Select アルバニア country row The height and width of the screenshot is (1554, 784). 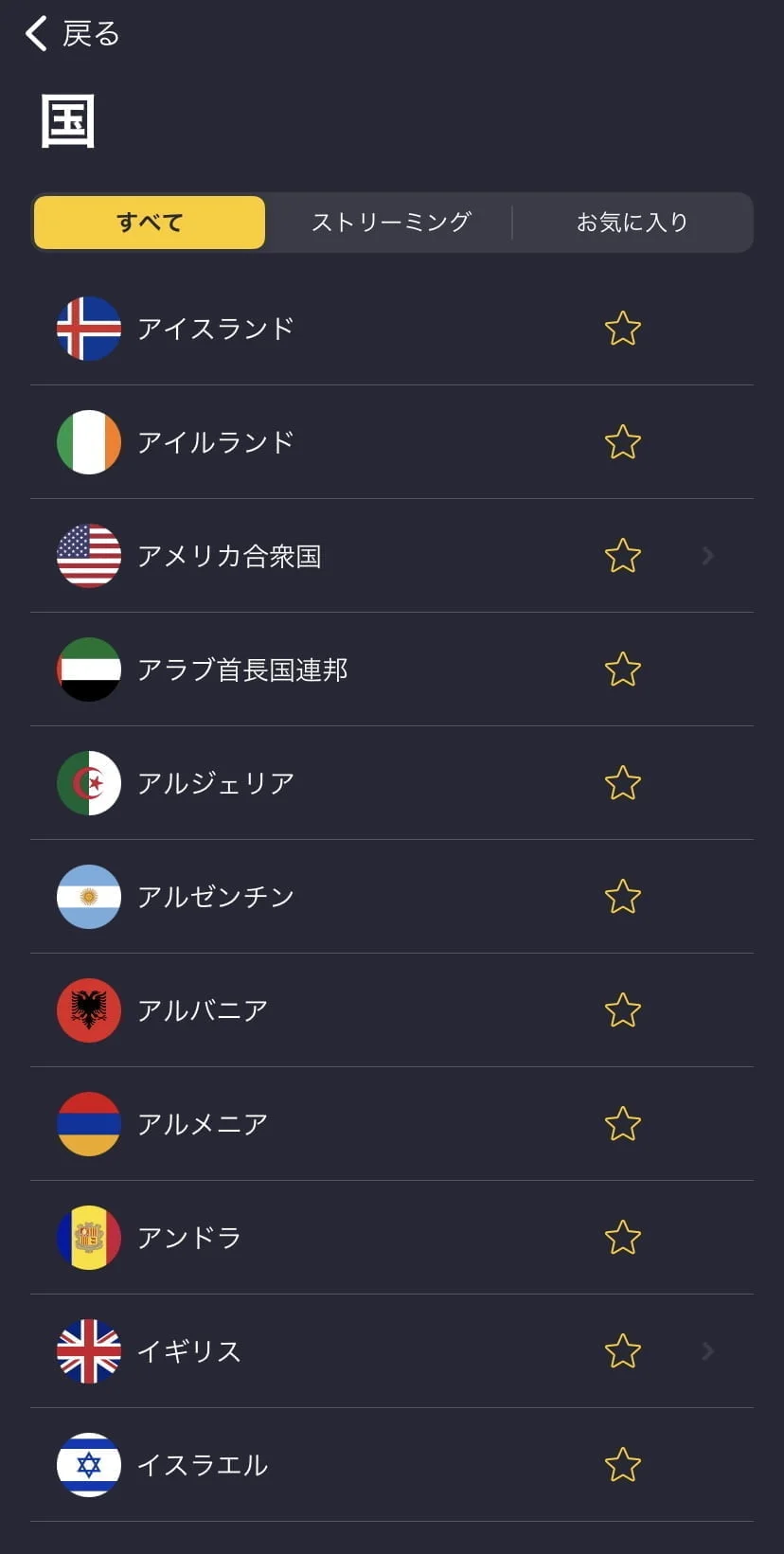pos(203,1010)
